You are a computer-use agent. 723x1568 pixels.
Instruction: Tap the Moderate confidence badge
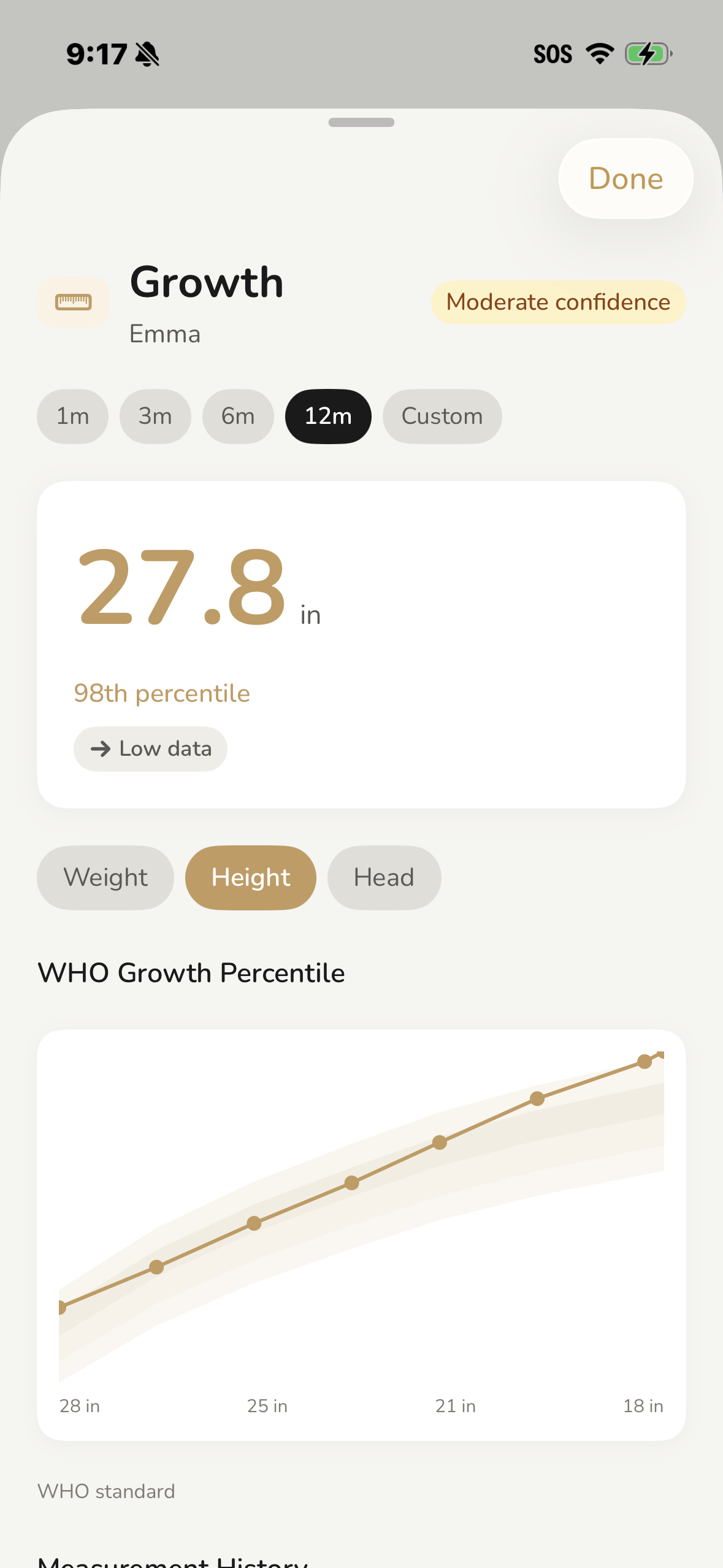coord(557,302)
